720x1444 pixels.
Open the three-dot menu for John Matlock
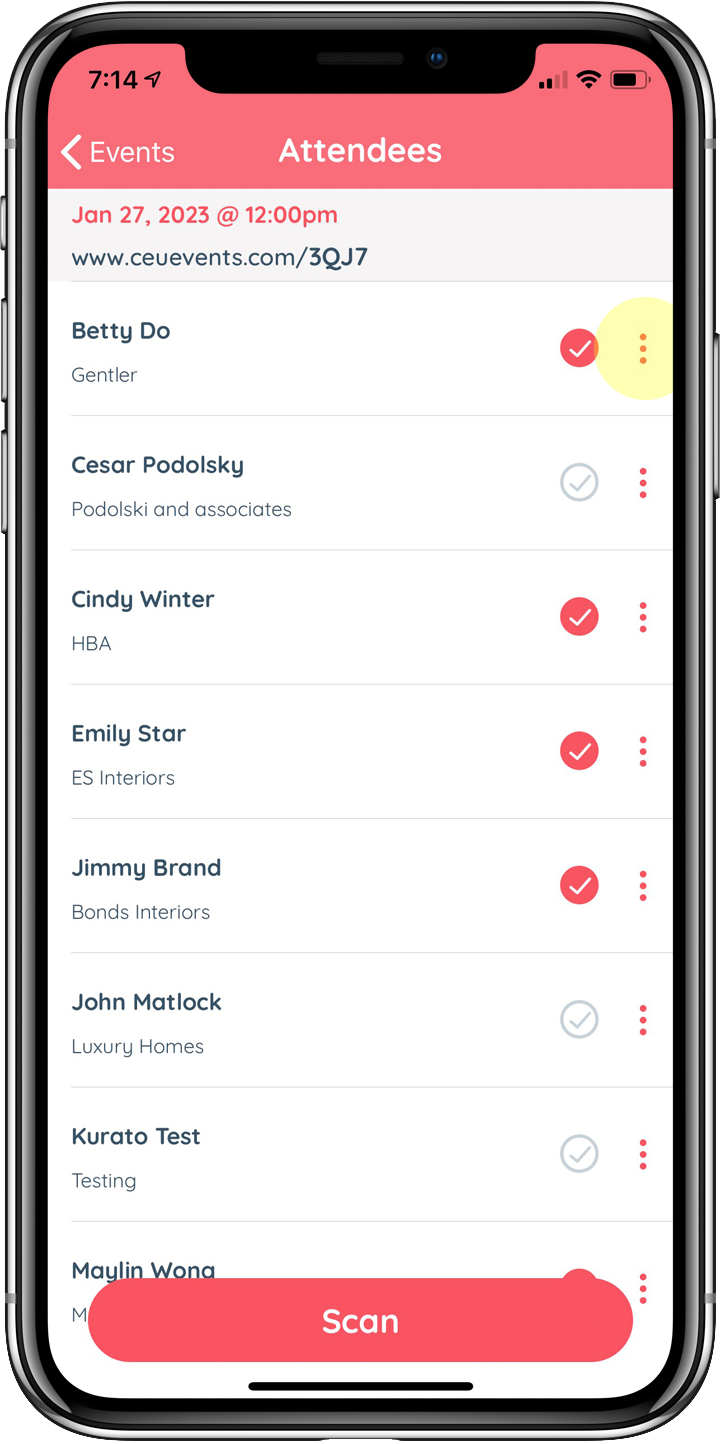coord(643,1020)
